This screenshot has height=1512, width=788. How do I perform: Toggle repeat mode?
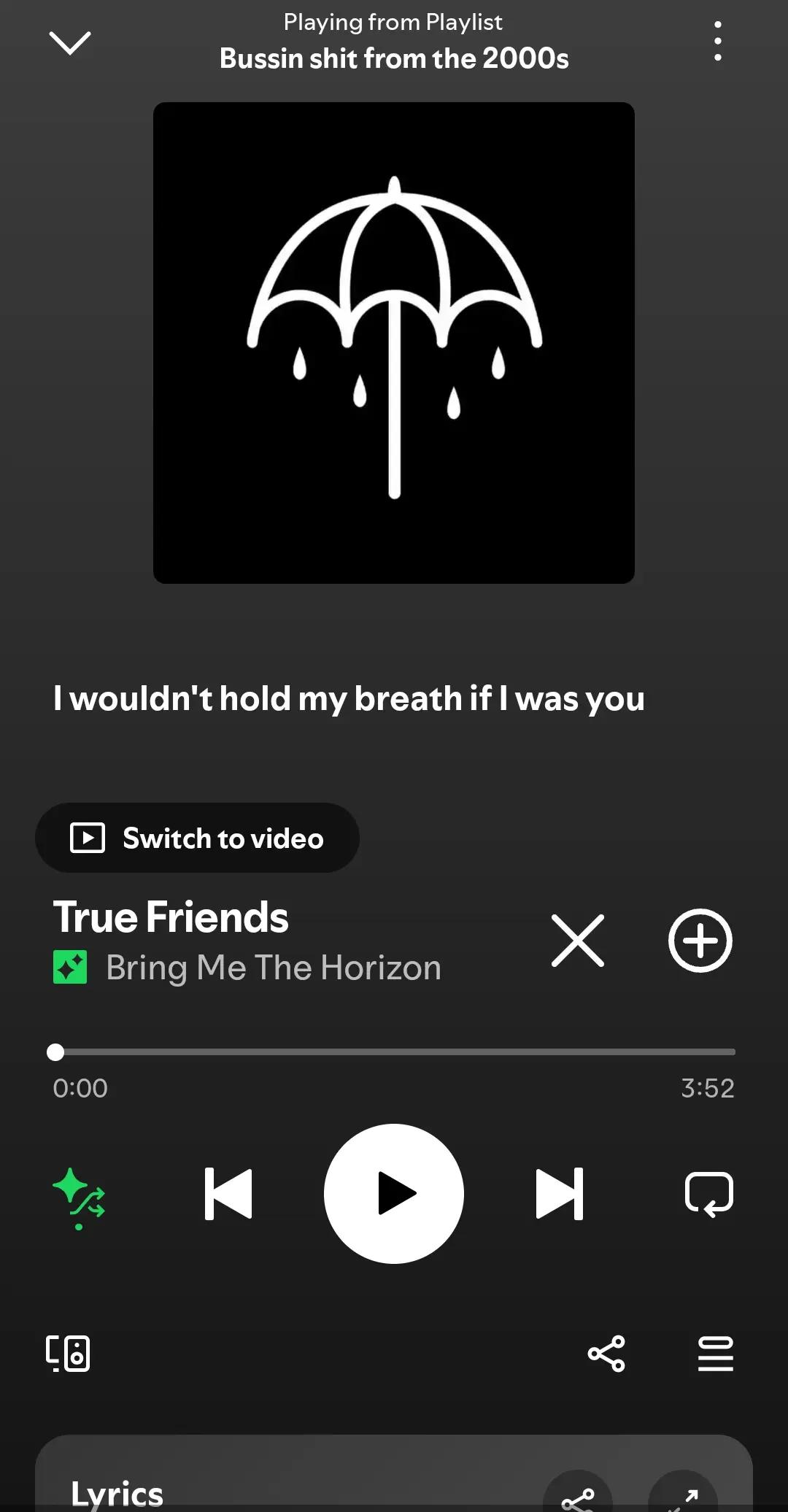709,1195
